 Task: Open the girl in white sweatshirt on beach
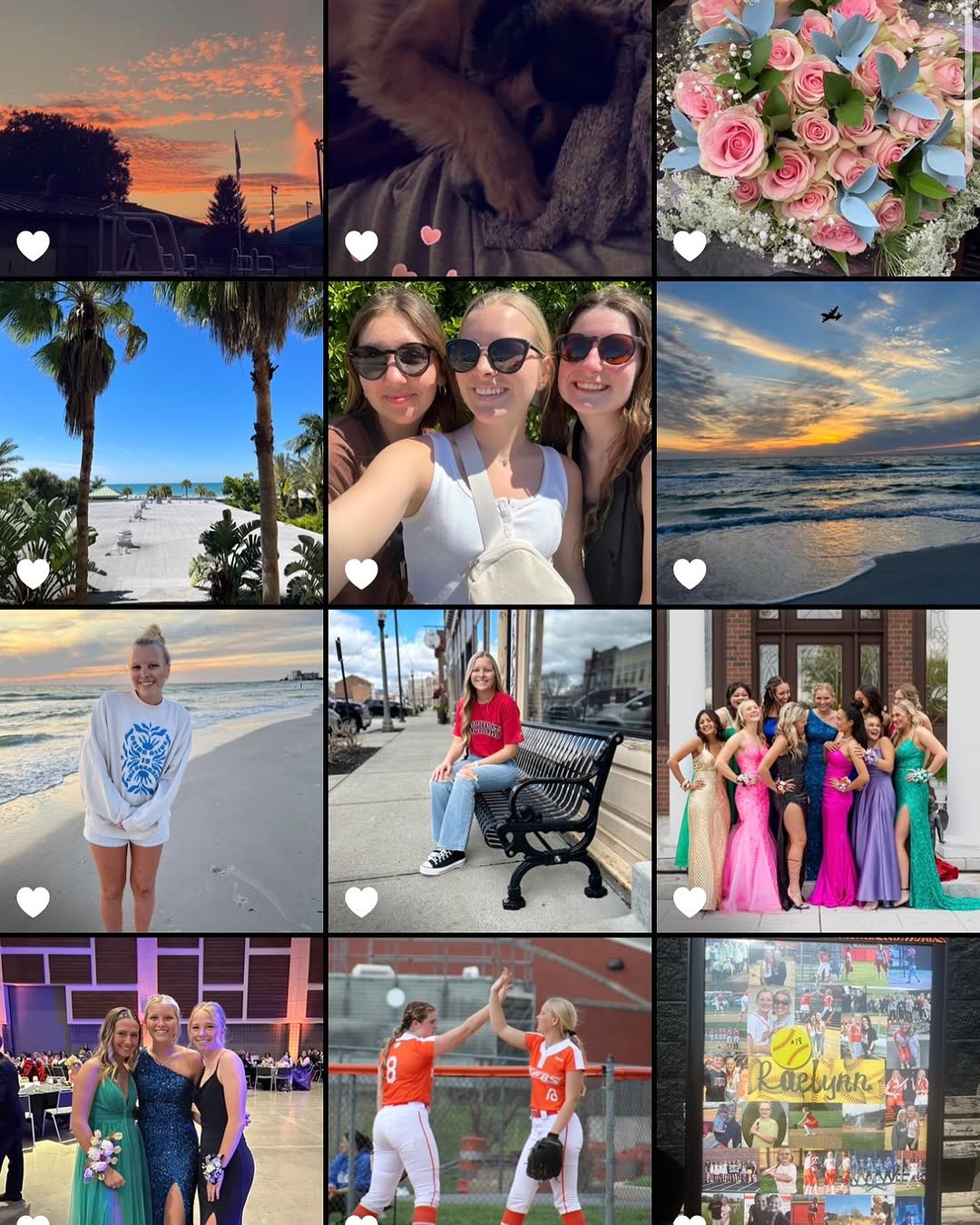click(x=162, y=771)
